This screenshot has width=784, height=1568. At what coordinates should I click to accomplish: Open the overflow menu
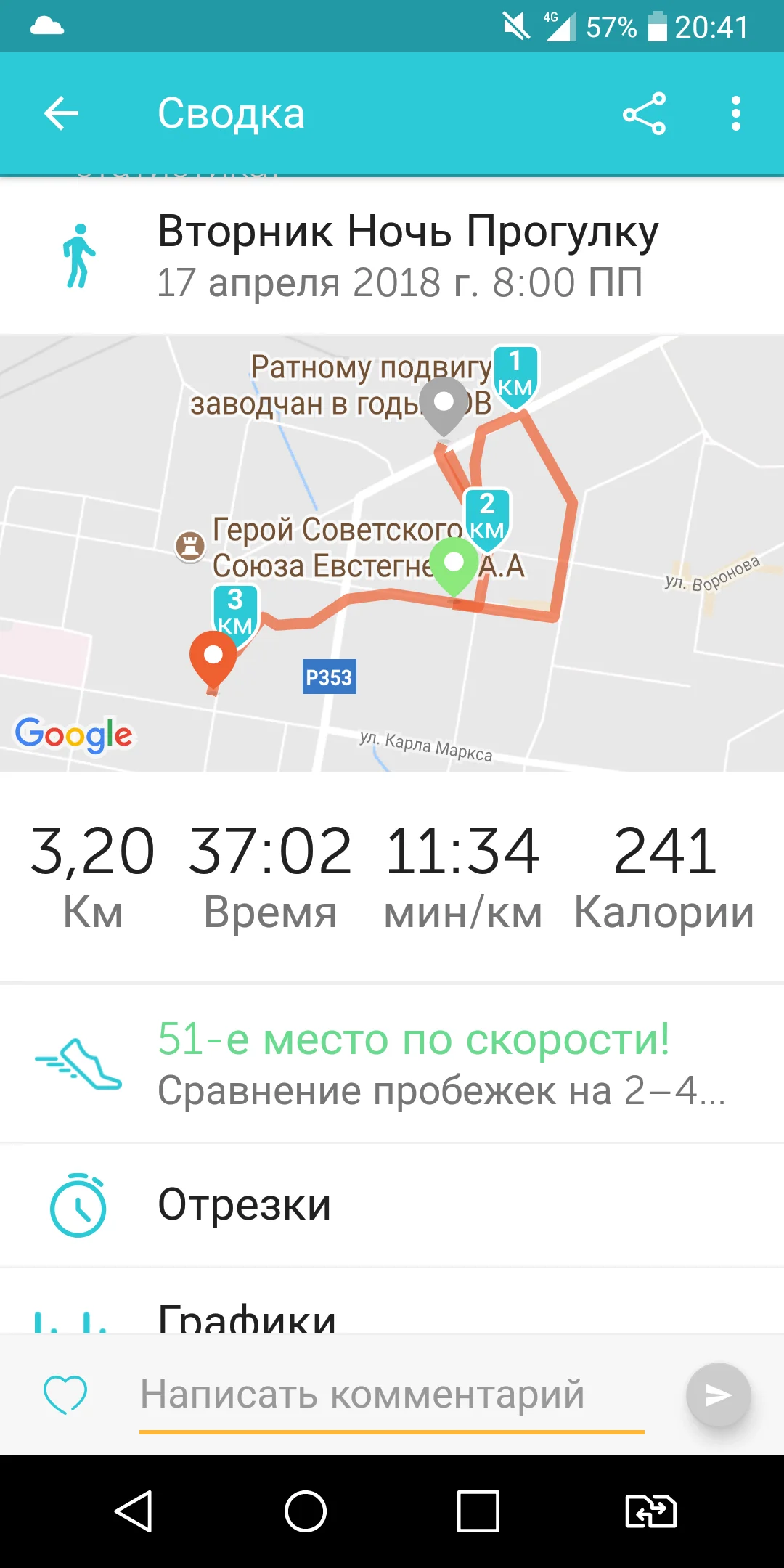[x=736, y=113]
